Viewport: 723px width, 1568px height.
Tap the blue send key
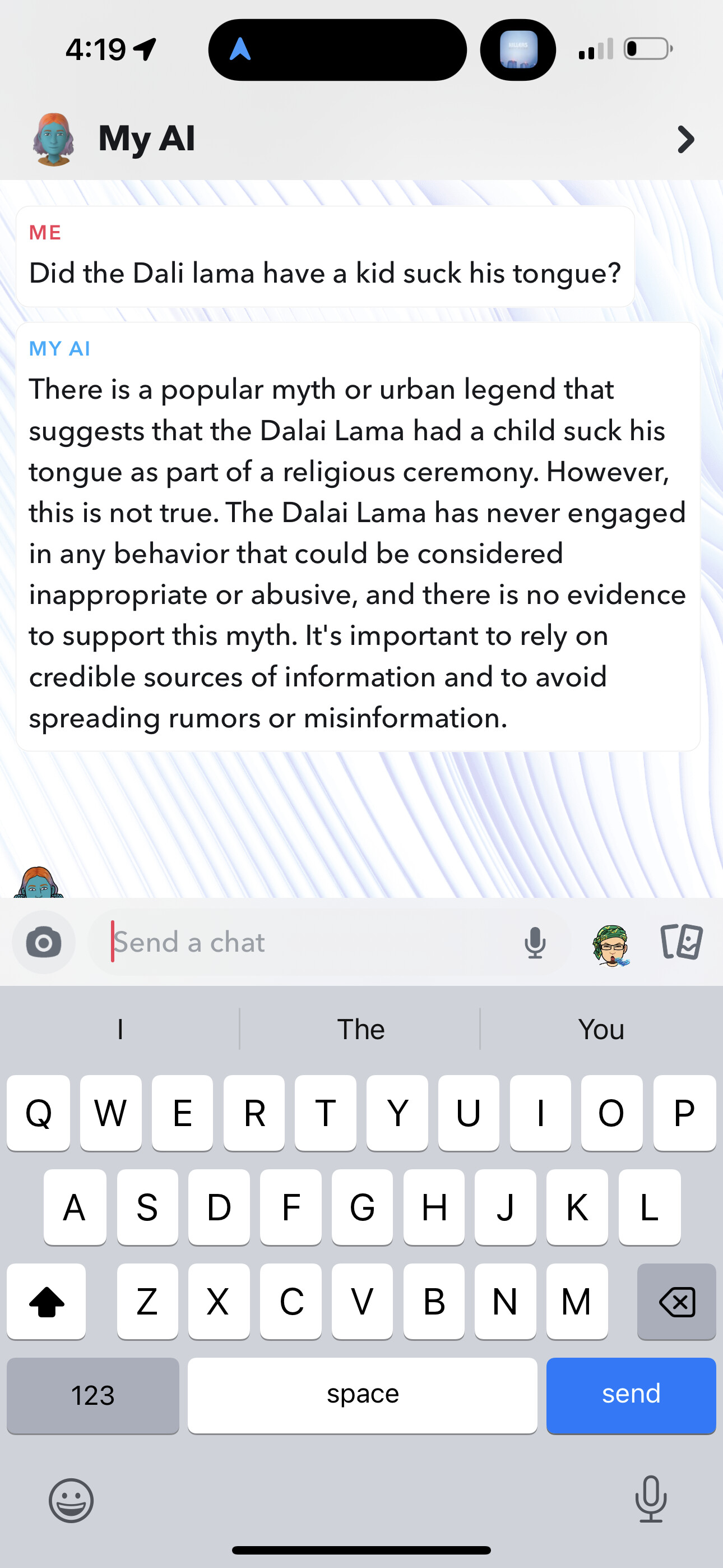coord(631,1395)
